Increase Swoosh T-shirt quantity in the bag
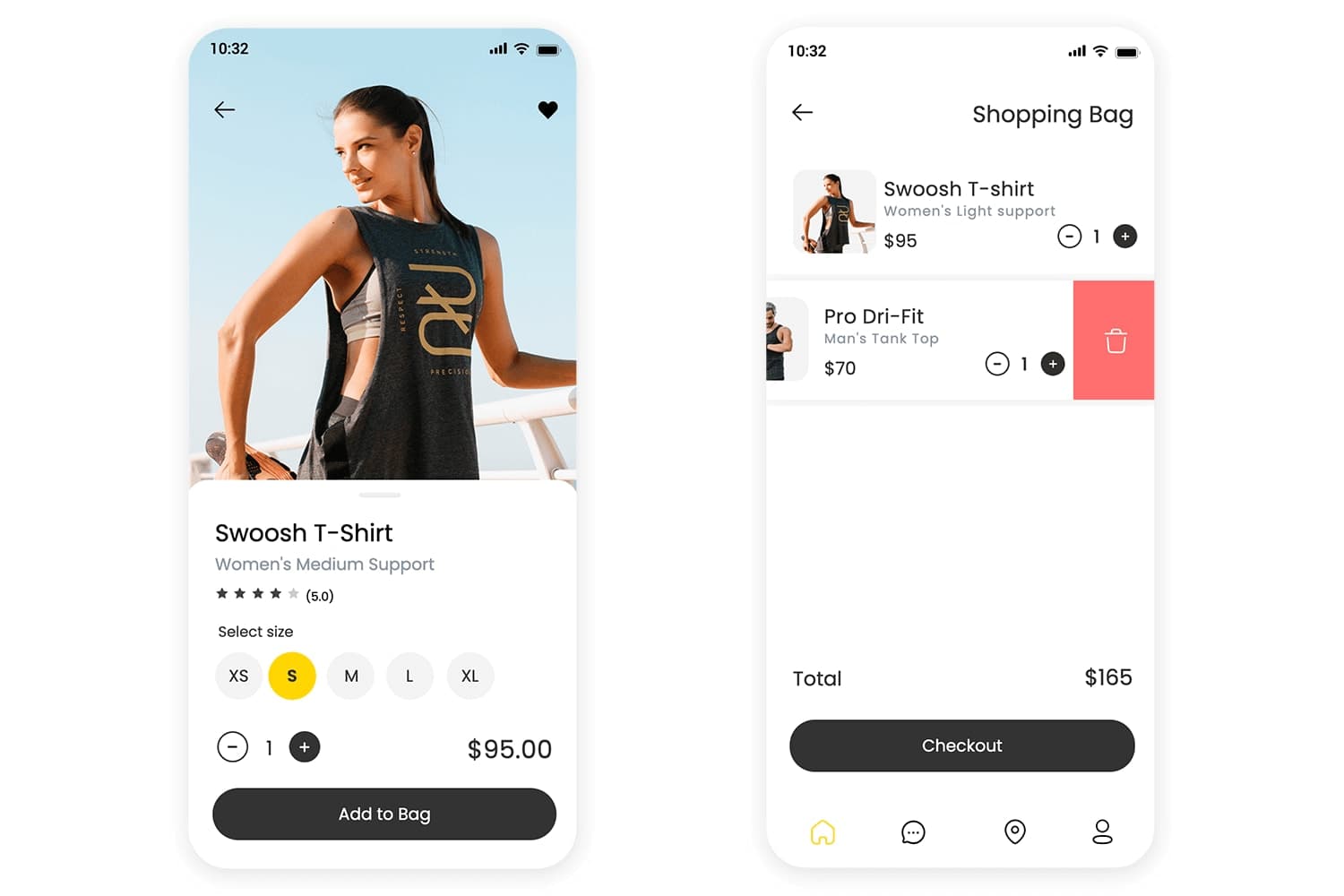Viewport: 1344px width, 896px height. pyautogui.click(x=1124, y=237)
